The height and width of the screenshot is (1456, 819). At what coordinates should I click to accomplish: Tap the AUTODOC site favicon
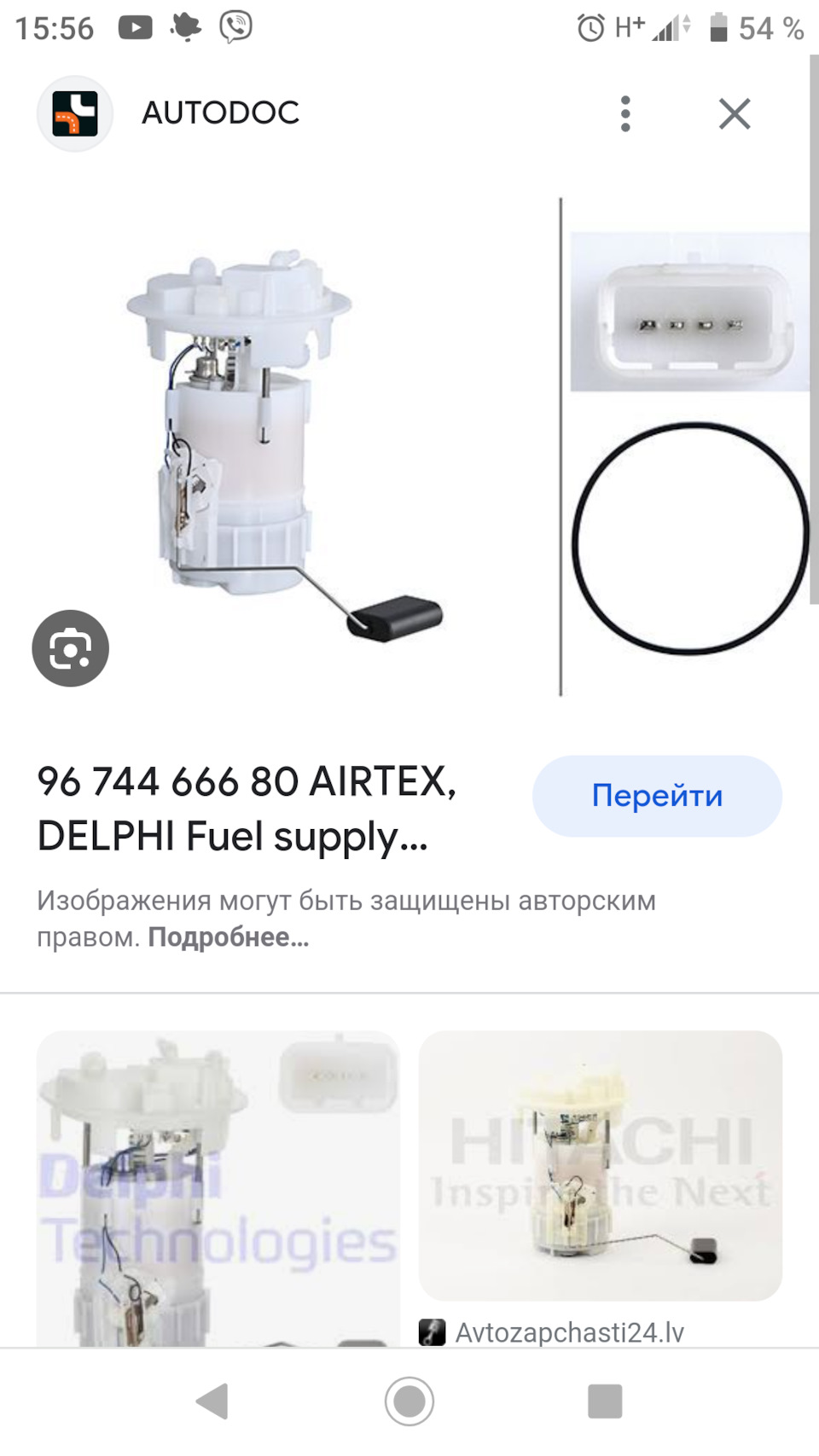pyautogui.click(x=74, y=113)
